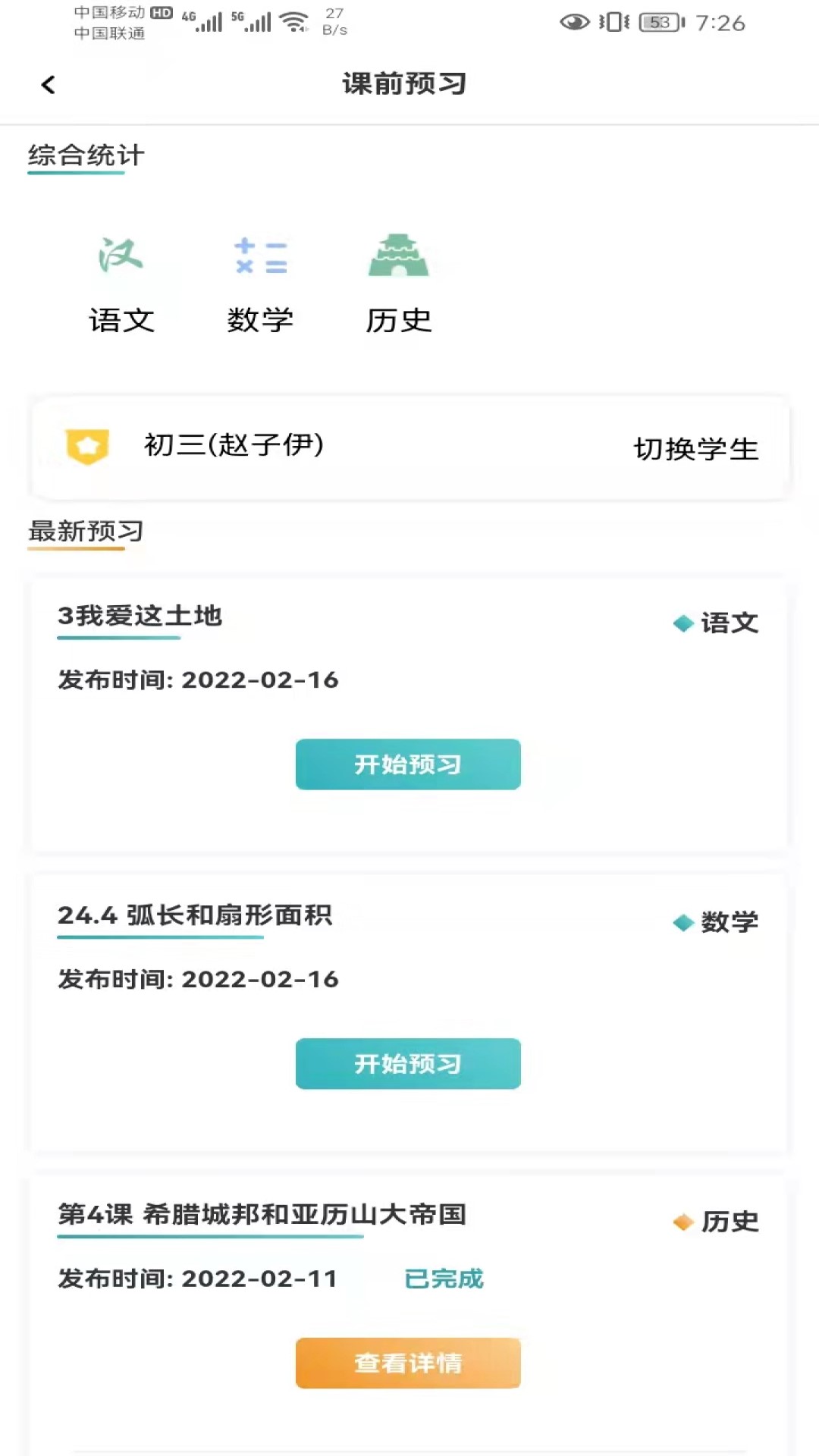Select the 数学 subject icon
The width and height of the screenshot is (819, 1456).
(260, 258)
